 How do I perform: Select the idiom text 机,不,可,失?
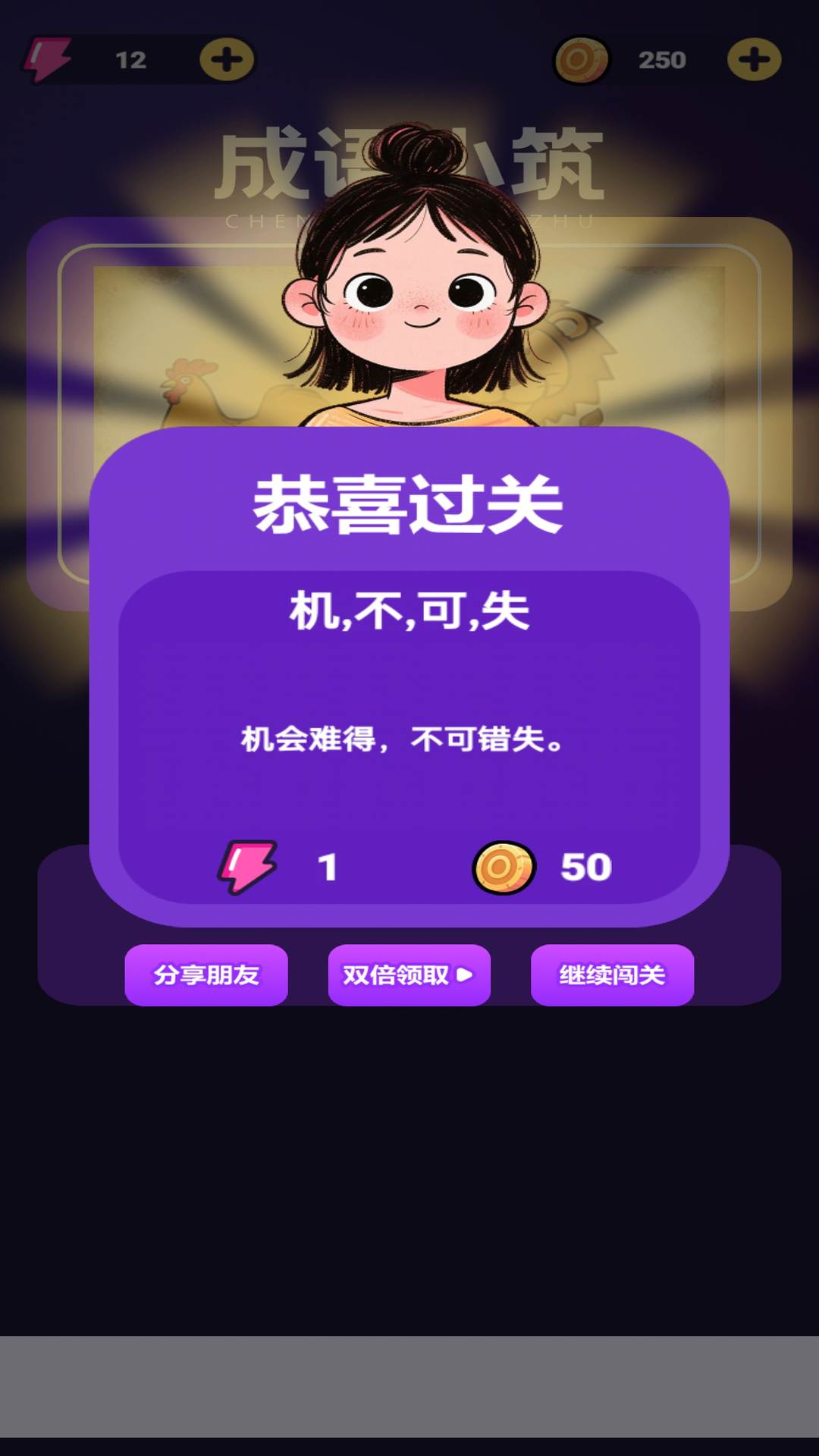[409, 613]
